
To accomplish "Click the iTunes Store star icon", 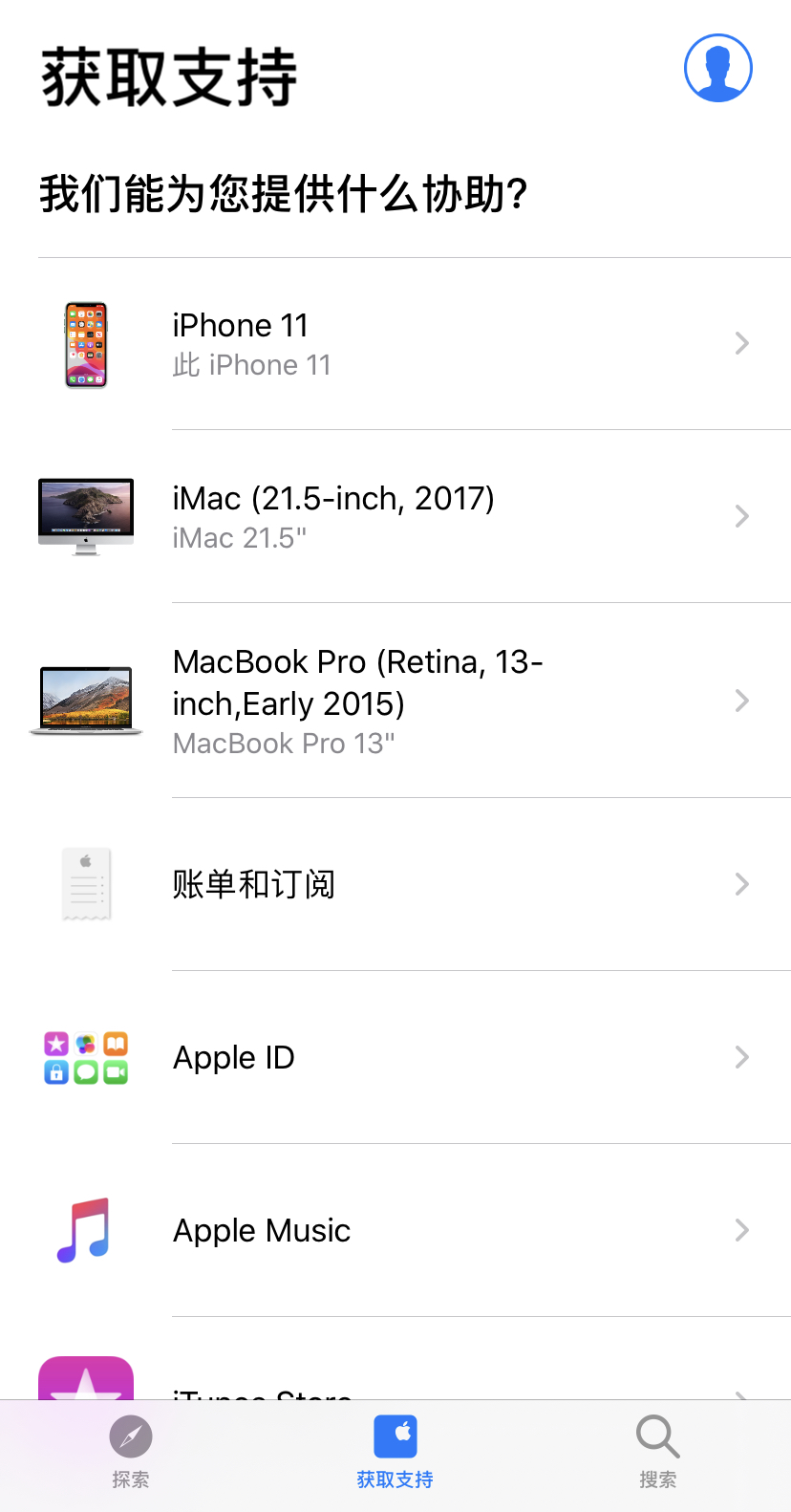I will point(85,1381).
